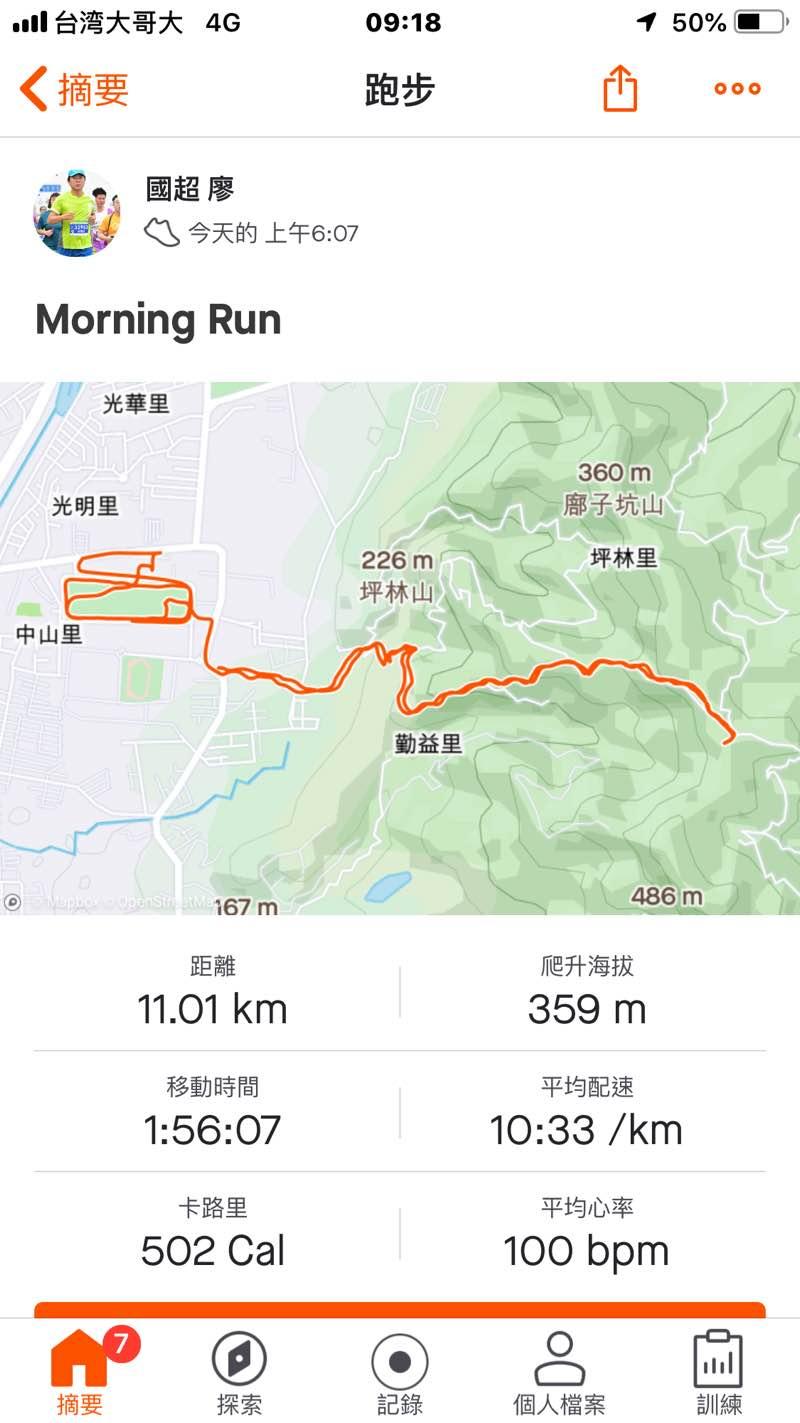Select the 訓練 tab
The height and width of the screenshot is (1423, 800).
719,1371
